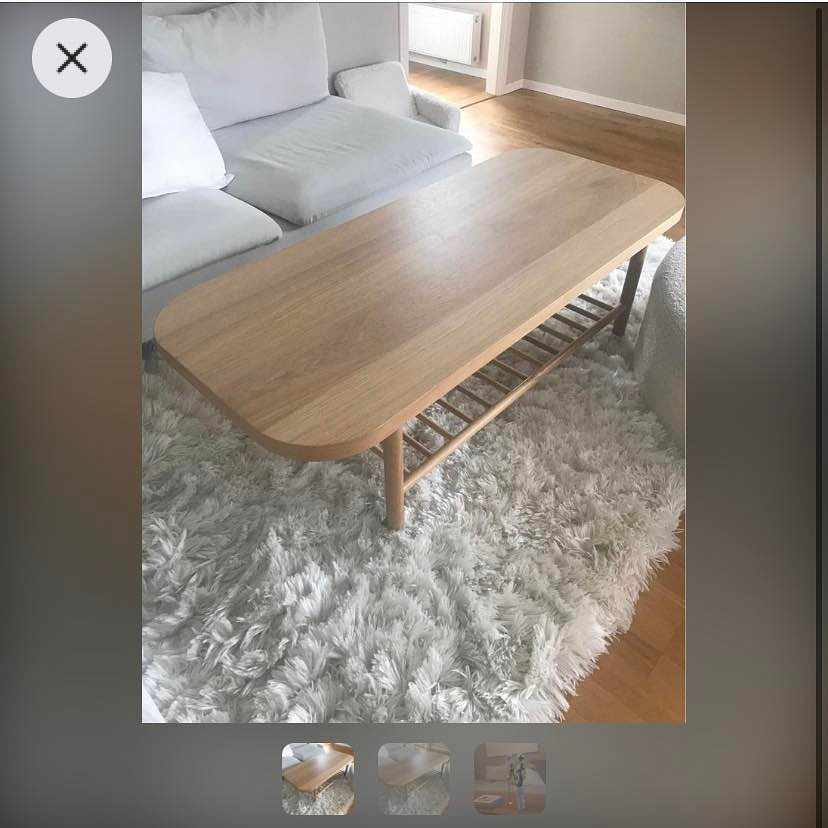This screenshot has height=828, width=828.
Task: View the second thumbnail photo
Action: click(413, 778)
